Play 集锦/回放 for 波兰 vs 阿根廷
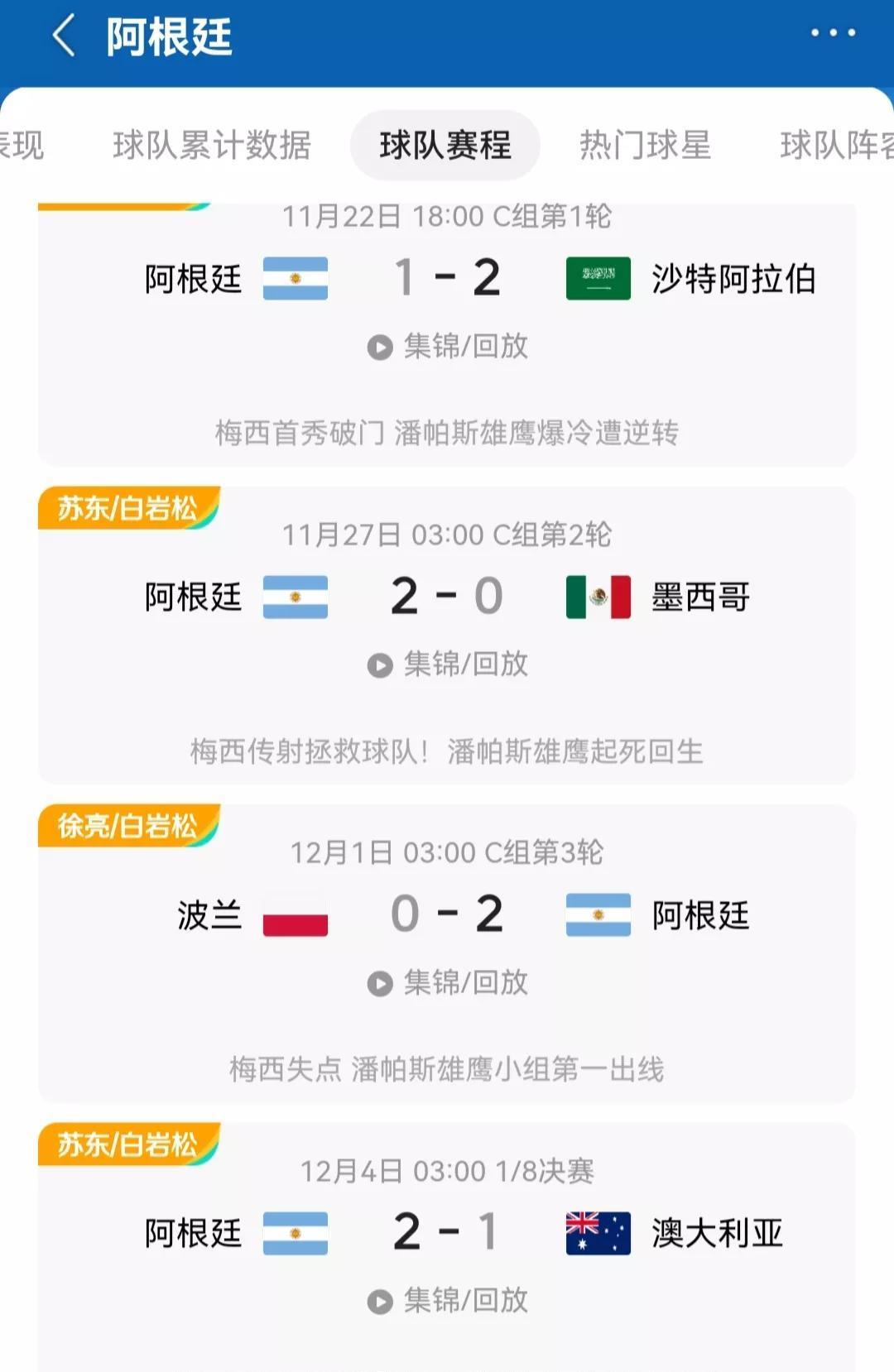894x1372 pixels. click(448, 983)
